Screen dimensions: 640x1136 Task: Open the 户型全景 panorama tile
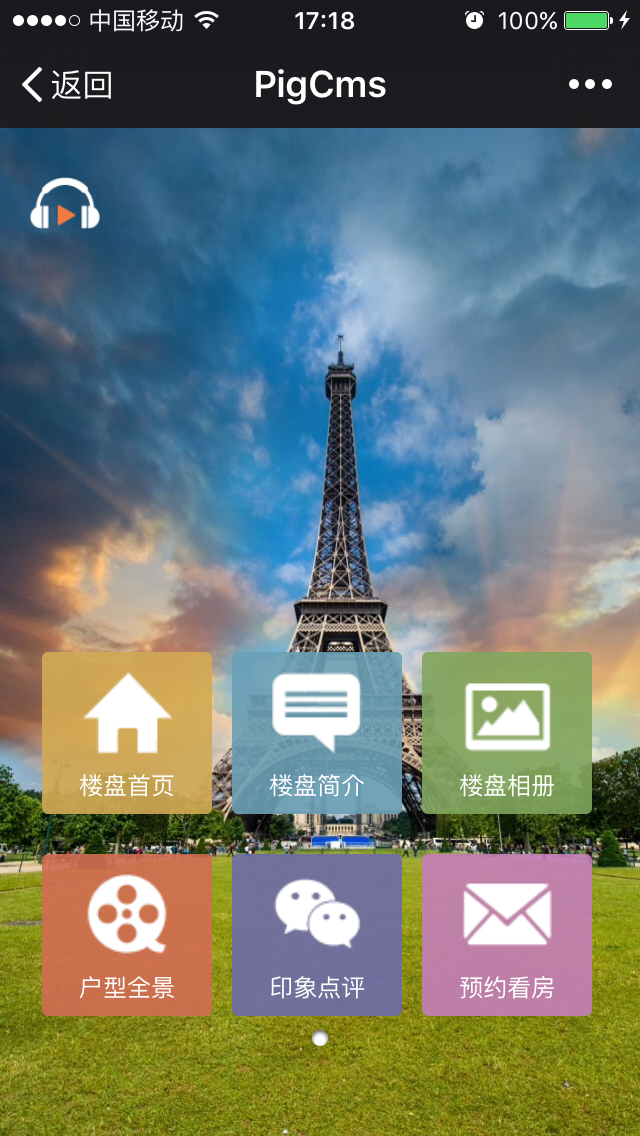(127, 935)
